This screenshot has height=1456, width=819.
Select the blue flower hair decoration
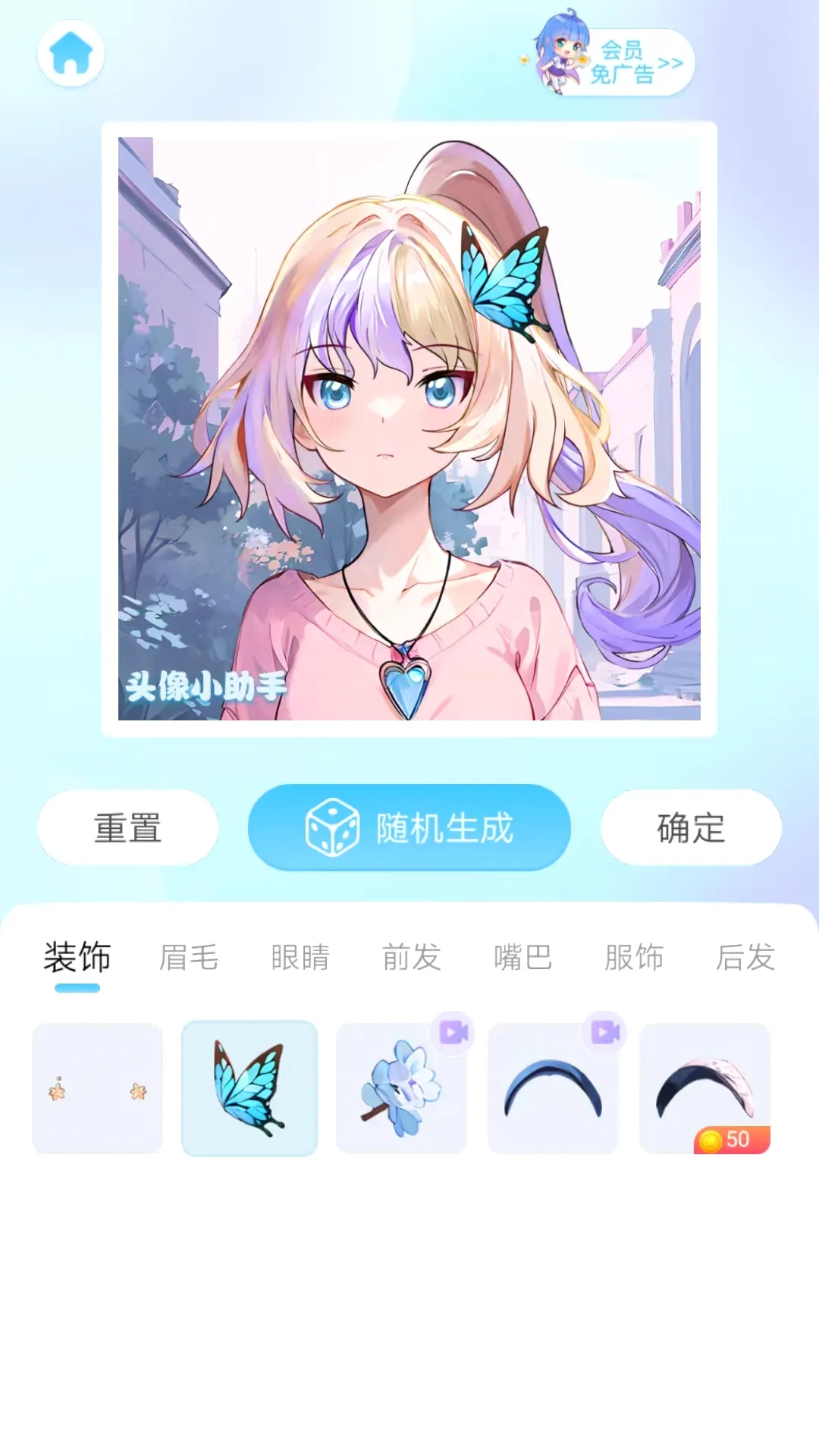pyautogui.click(x=401, y=1088)
